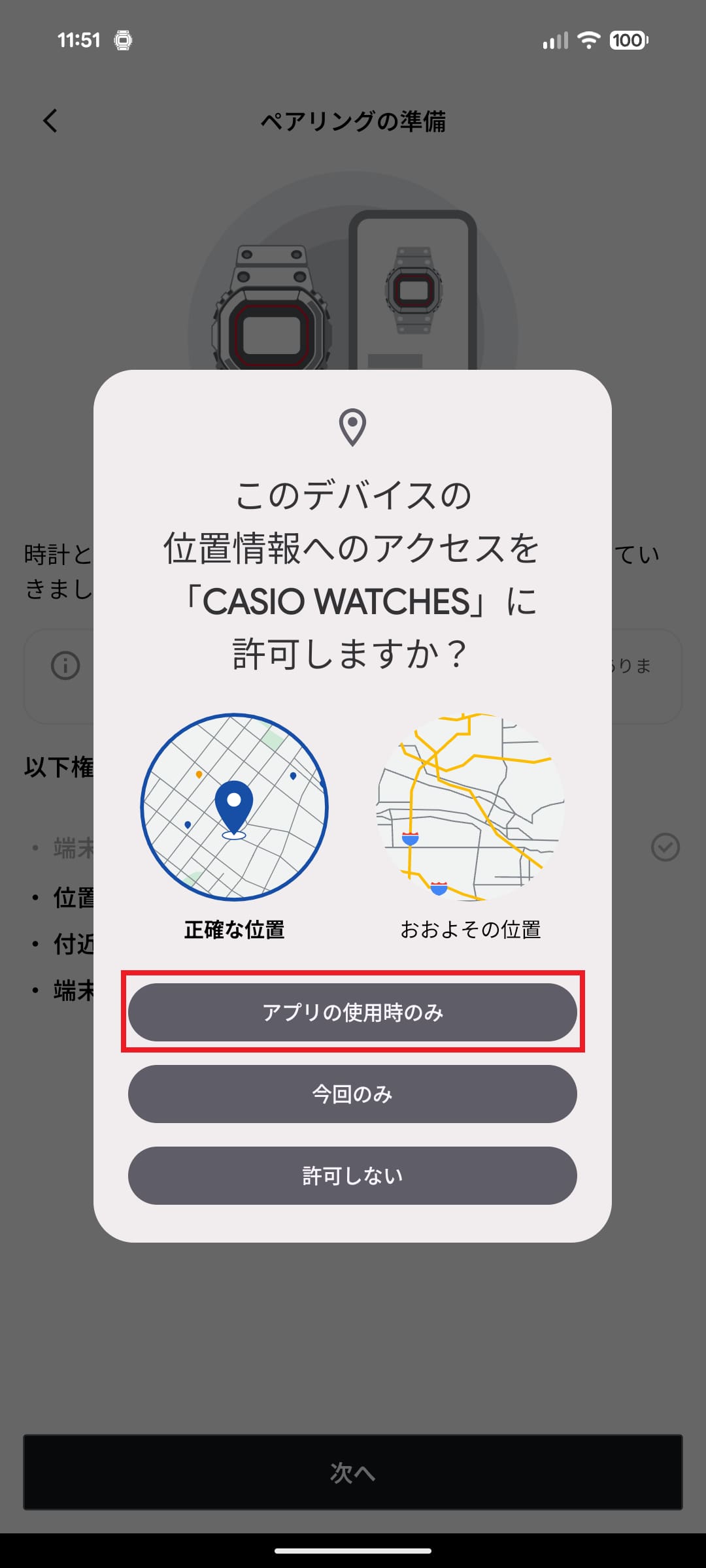The image size is (706, 1568).
Task: Deny location access with 許可しない
Action: [352, 1175]
